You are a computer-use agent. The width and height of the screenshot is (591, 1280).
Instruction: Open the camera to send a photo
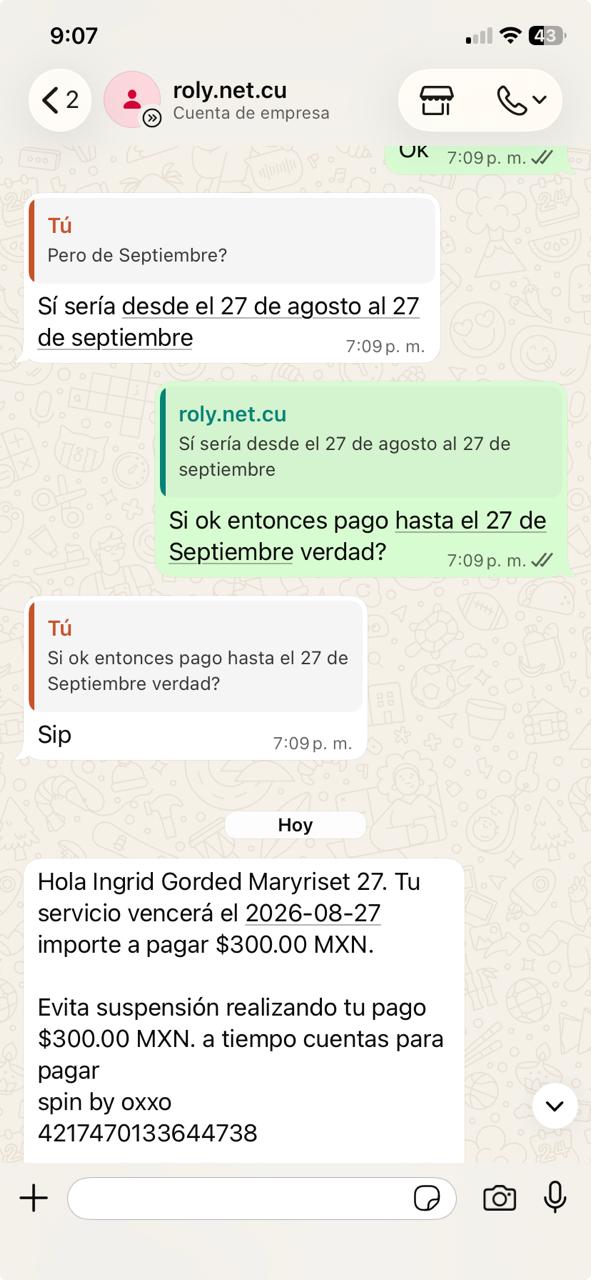click(499, 1198)
